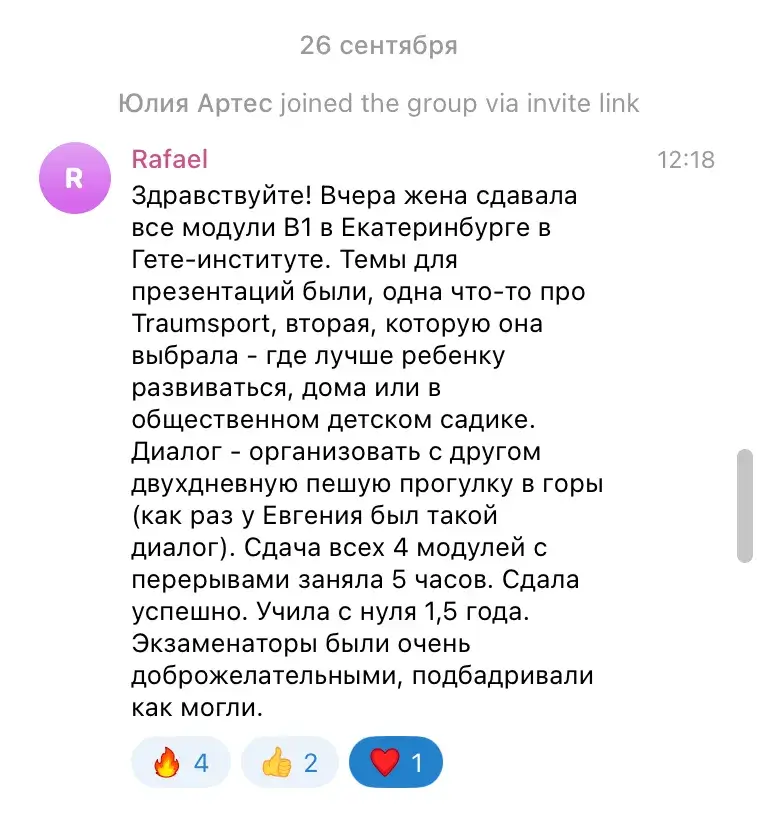The image size is (759, 819).
Task: Tap the sender name Rafael
Action: pyautogui.click(x=169, y=159)
